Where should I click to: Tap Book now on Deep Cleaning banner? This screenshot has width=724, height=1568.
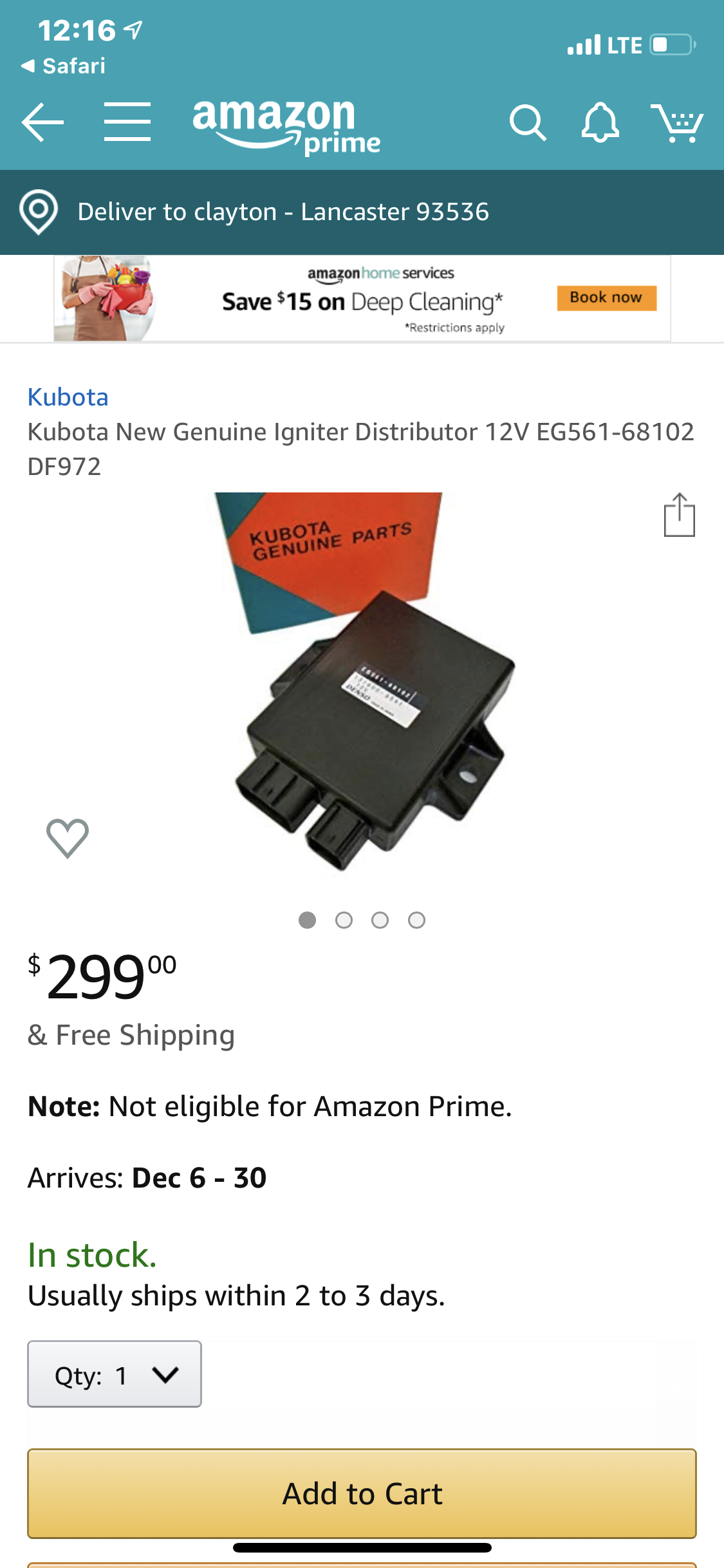[x=606, y=298]
